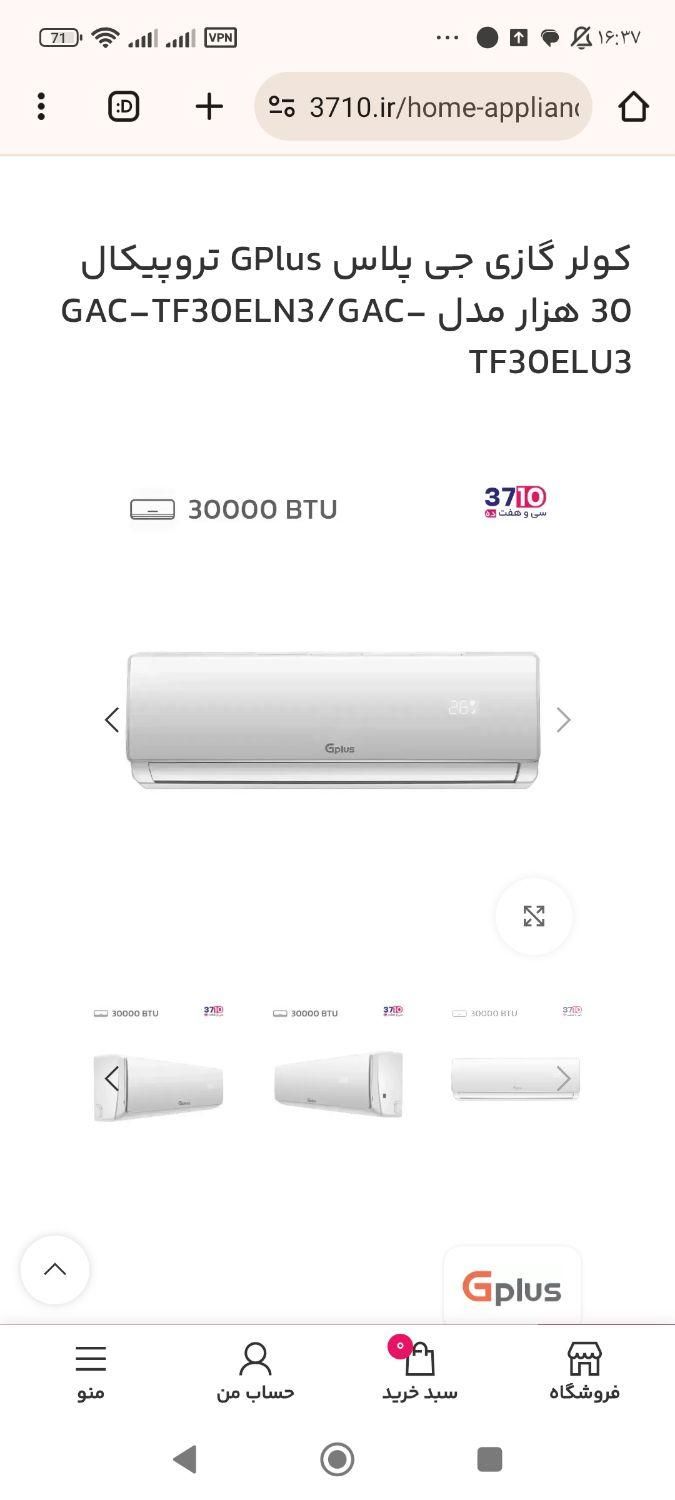Open the Gplus brand page

(512, 1288)
